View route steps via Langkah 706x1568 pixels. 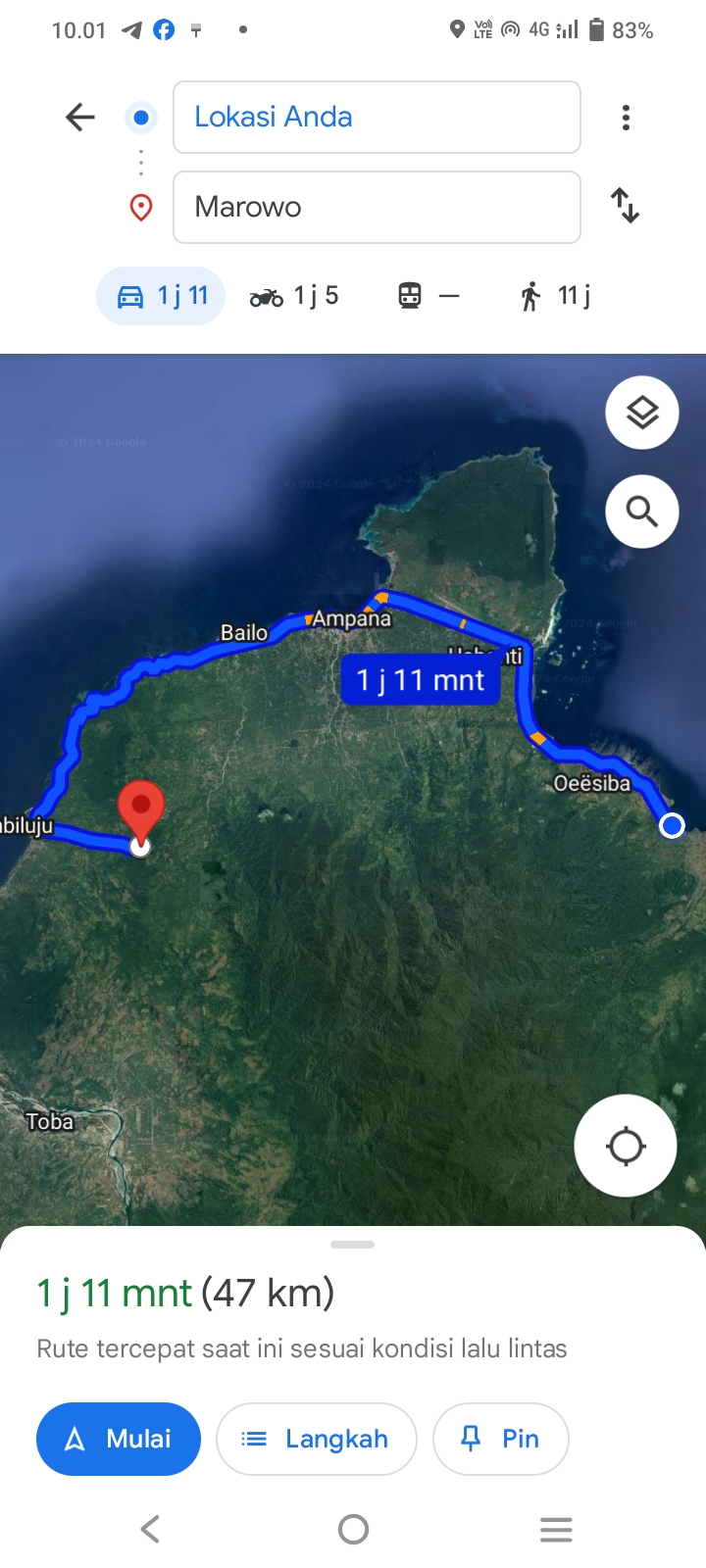coord(317,1439)
